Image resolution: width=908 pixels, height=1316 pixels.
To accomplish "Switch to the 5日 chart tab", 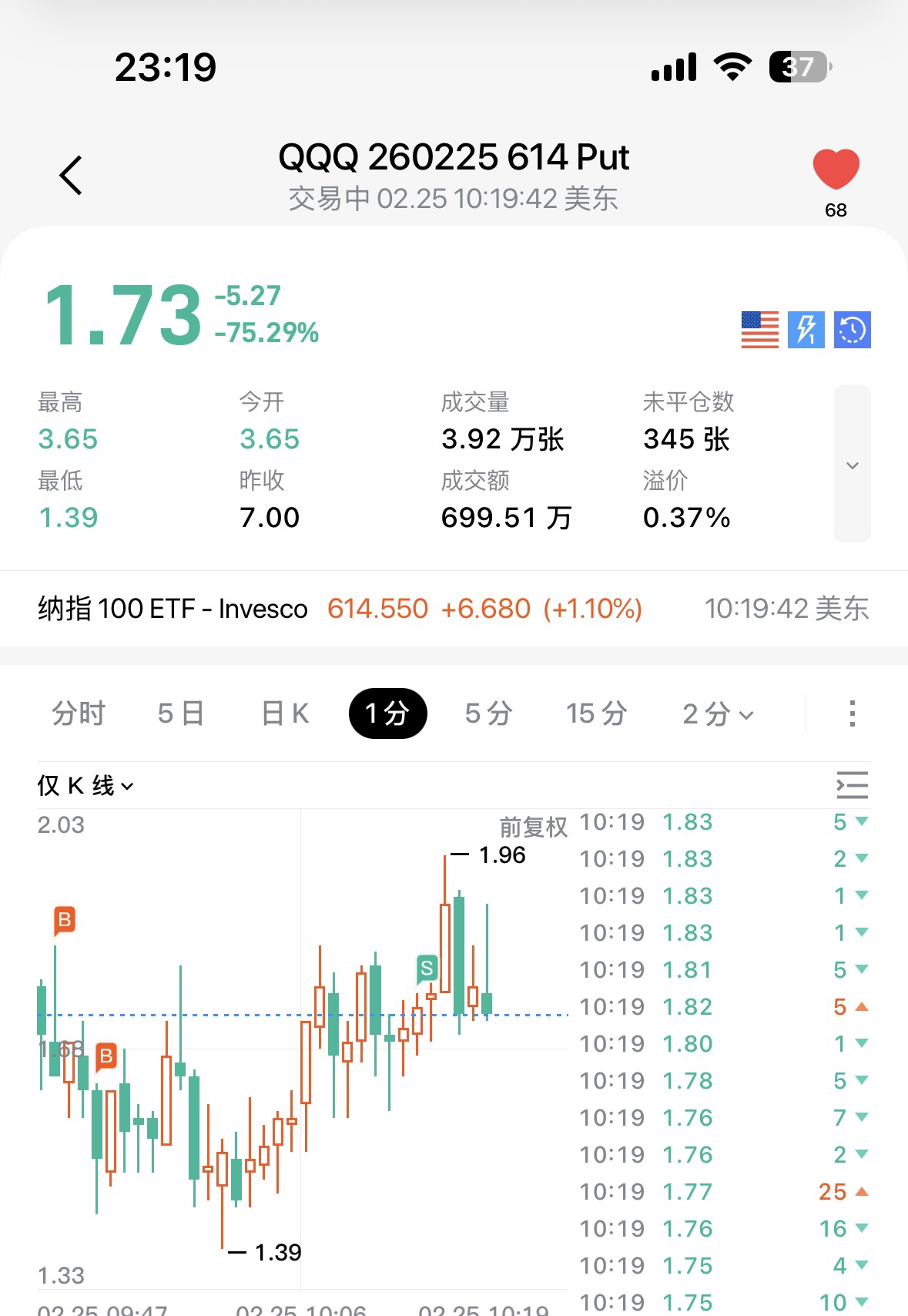I will (181, 713).
